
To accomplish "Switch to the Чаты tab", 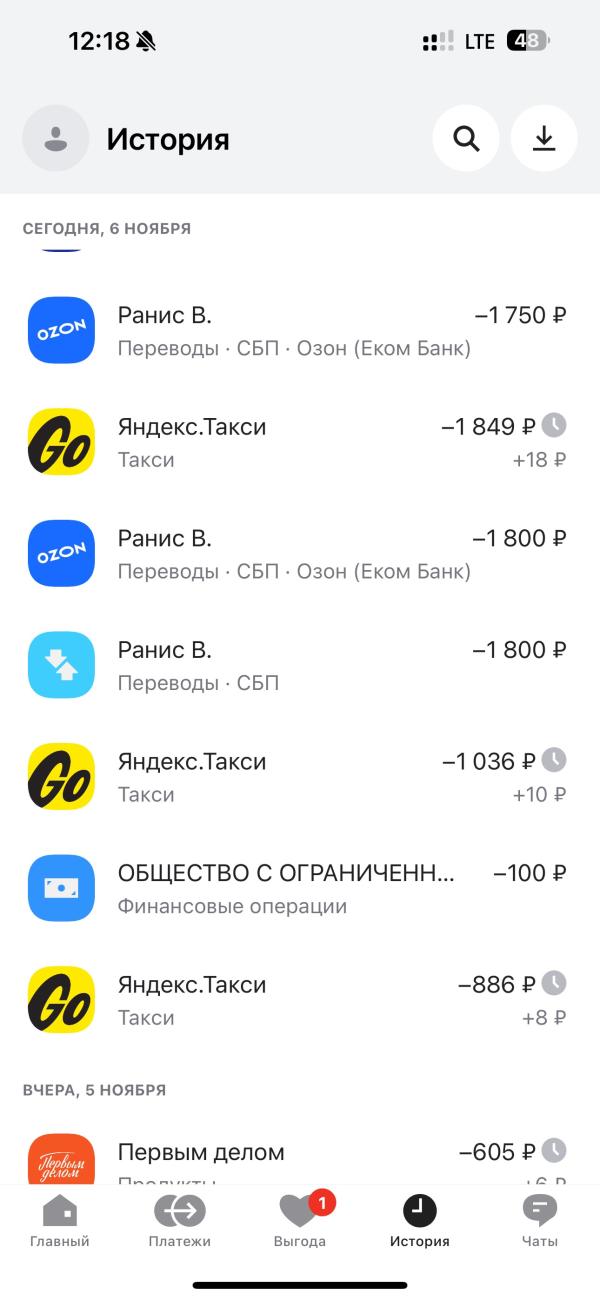I will 540,1222.
